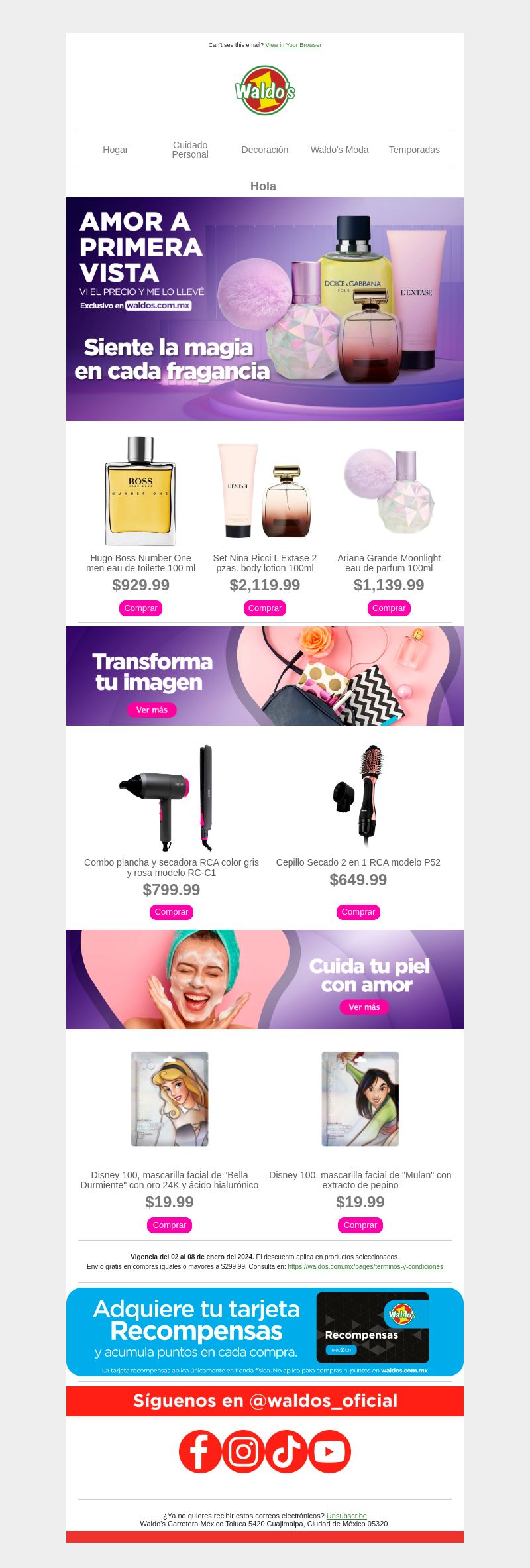Buy the Bella Durmiente facial mask
The image size is (530, 1568).
click(170, 1225)
